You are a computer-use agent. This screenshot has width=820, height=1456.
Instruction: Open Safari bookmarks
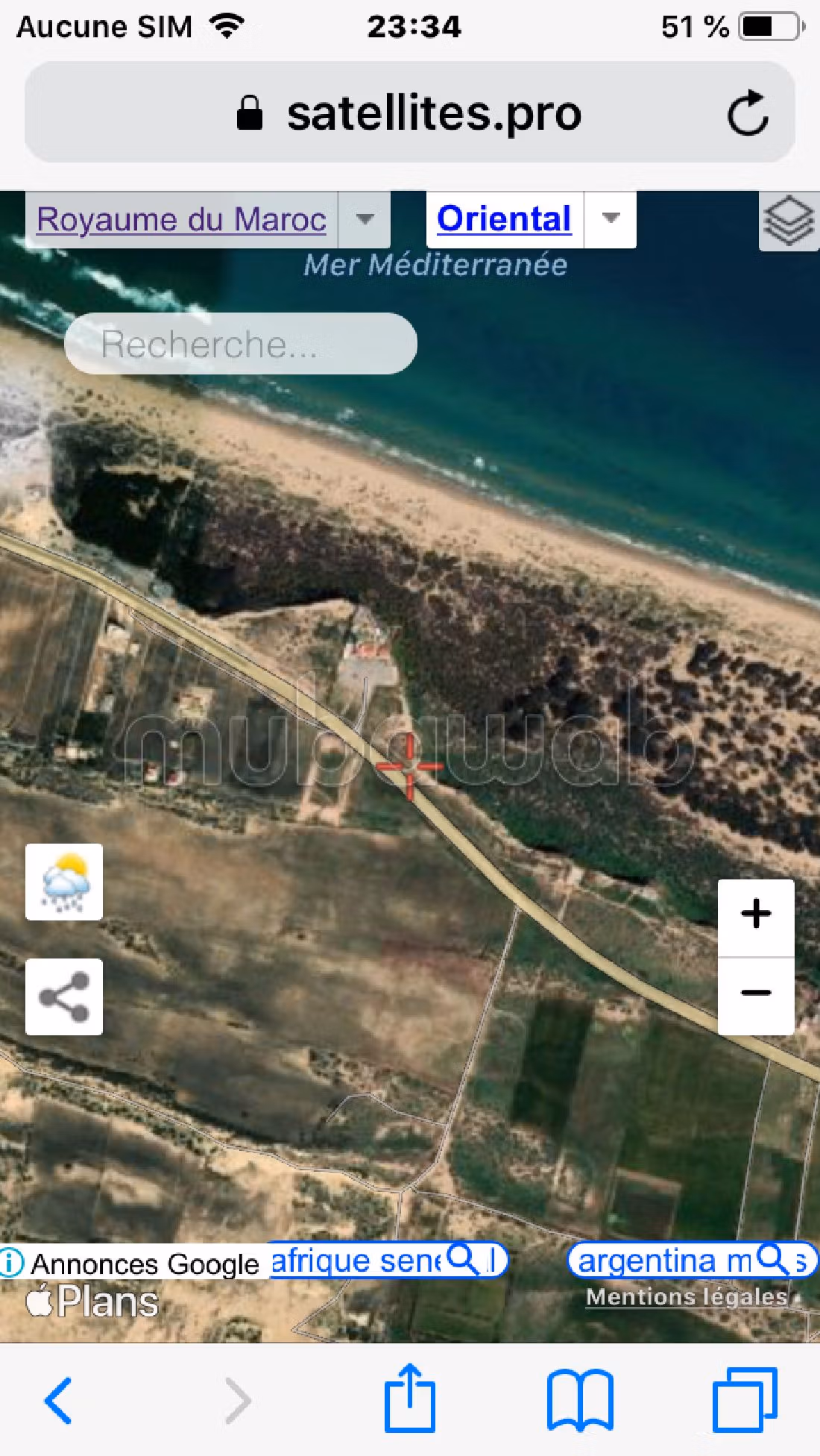580,1400
